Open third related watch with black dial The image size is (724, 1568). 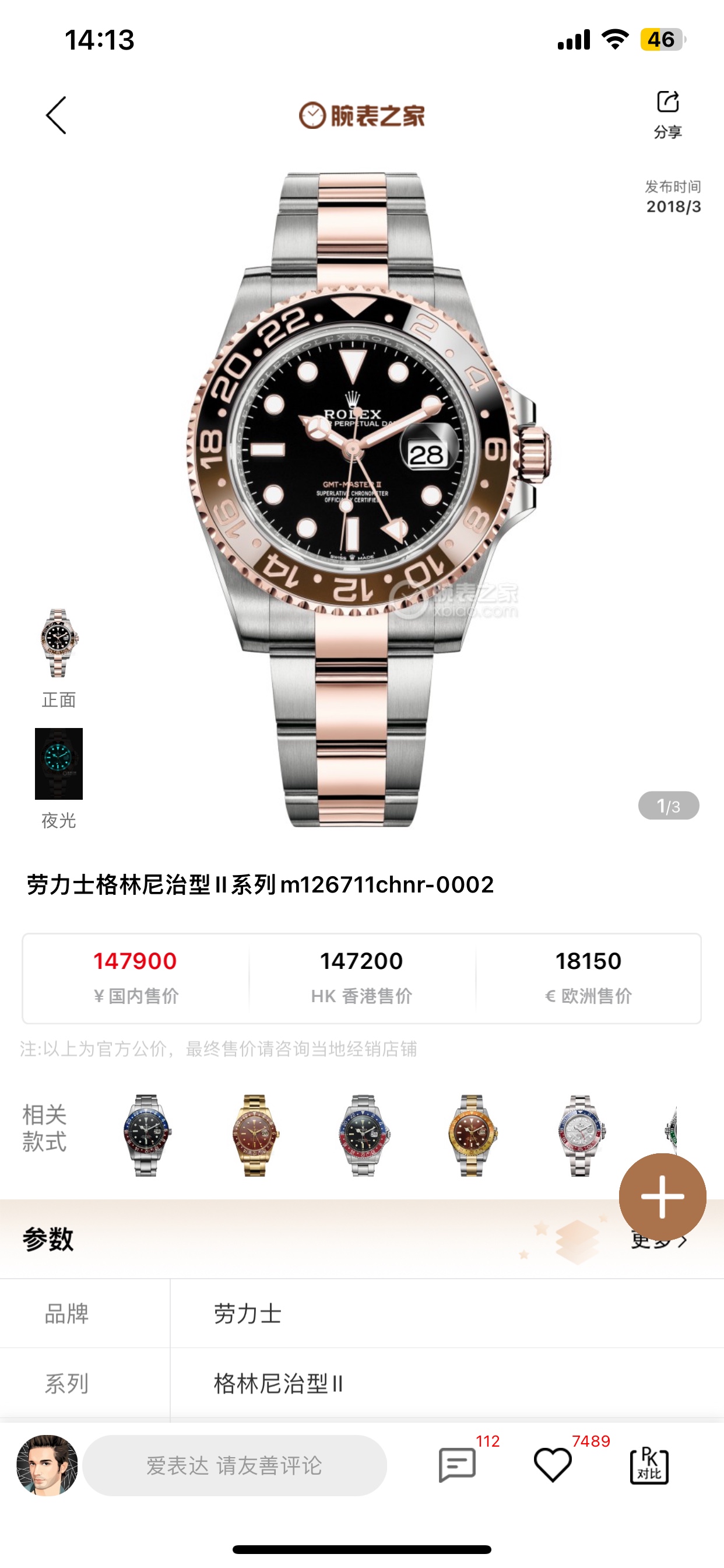point(363,1135)
